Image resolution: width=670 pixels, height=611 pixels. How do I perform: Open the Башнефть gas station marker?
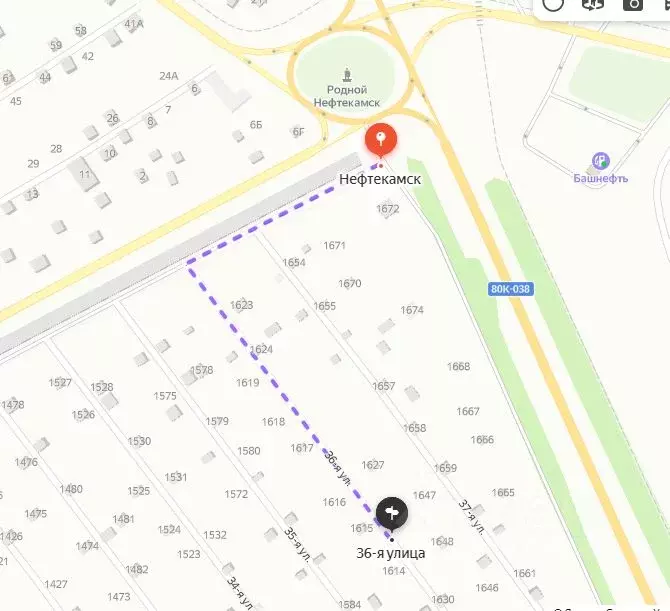[600, 160]
